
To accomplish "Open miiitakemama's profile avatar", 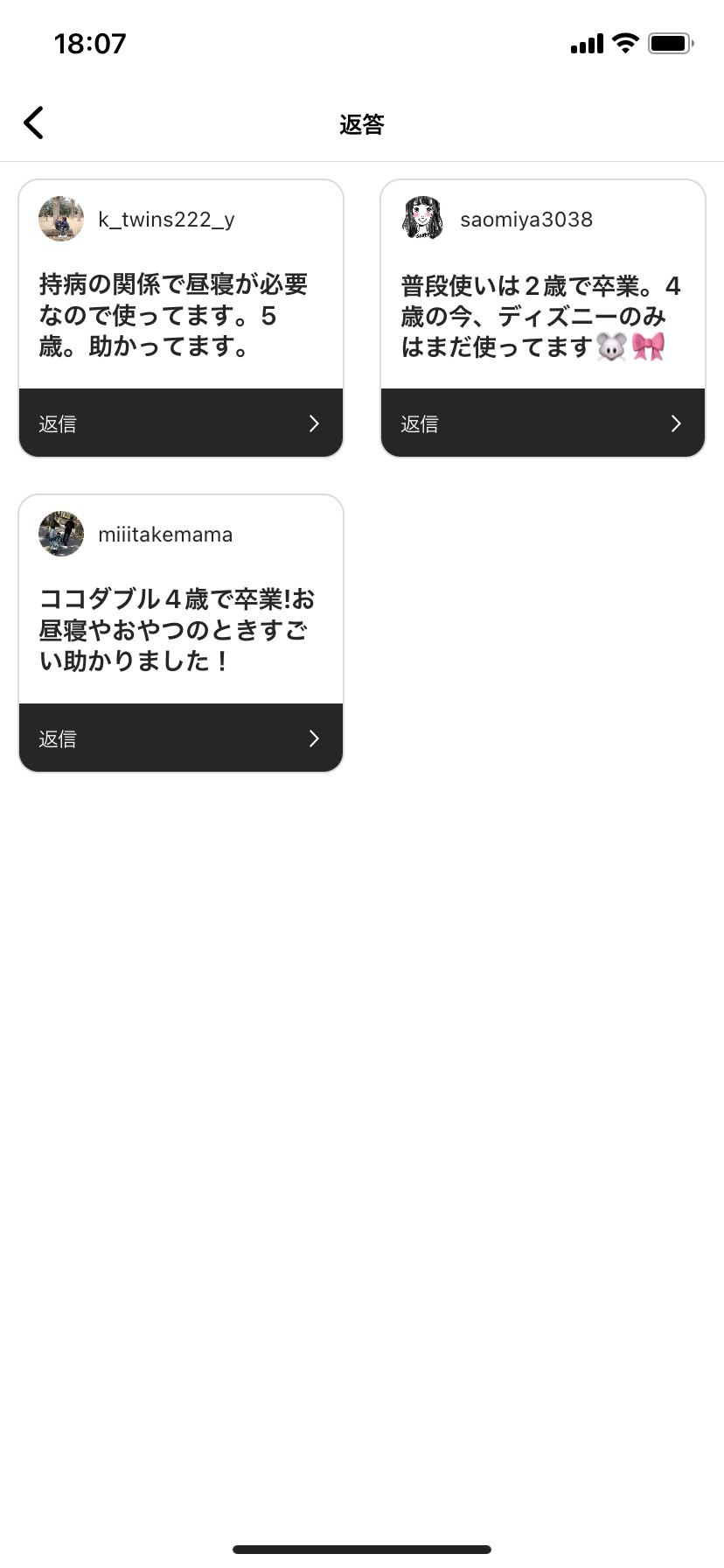I will tap(61, 534).
